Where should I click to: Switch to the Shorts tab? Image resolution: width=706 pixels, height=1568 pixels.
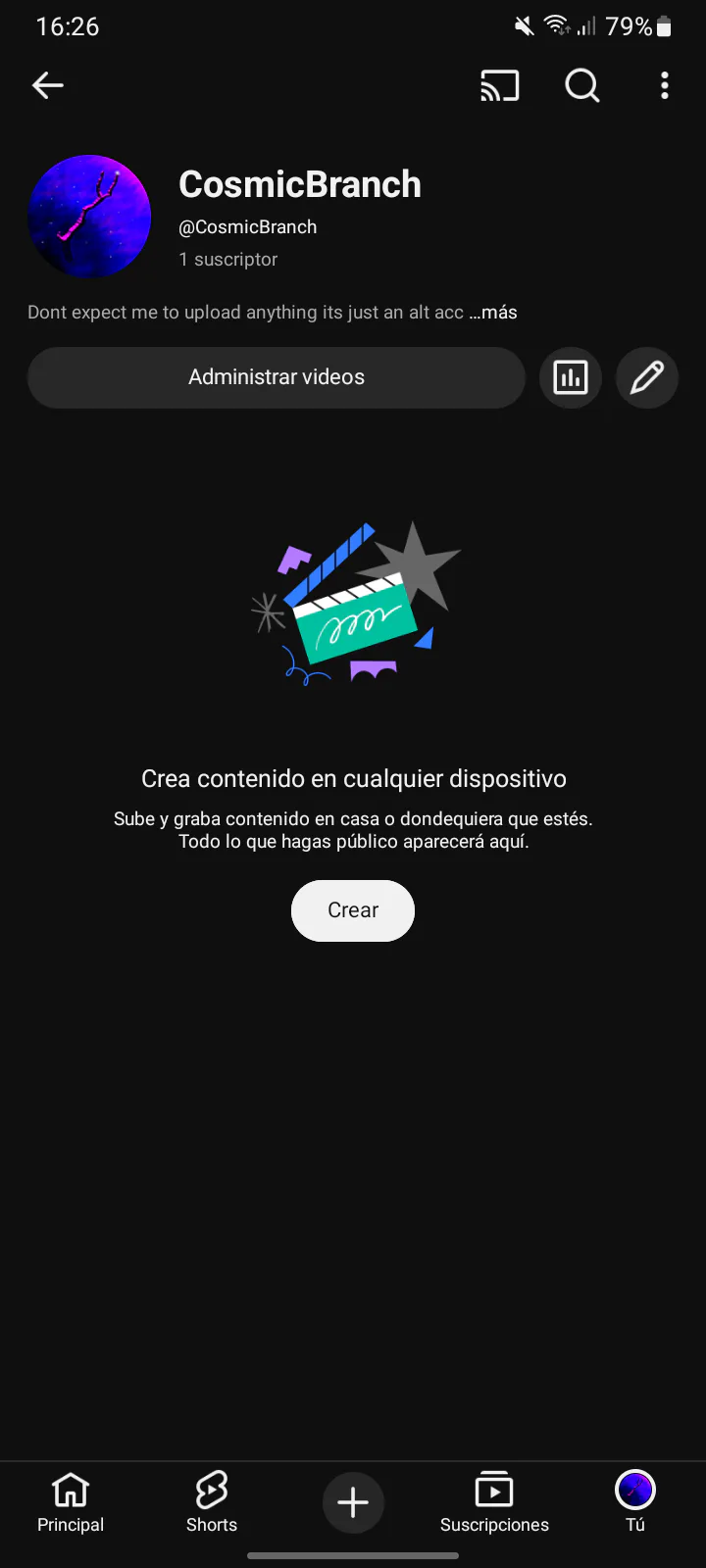pos(212,1501)
